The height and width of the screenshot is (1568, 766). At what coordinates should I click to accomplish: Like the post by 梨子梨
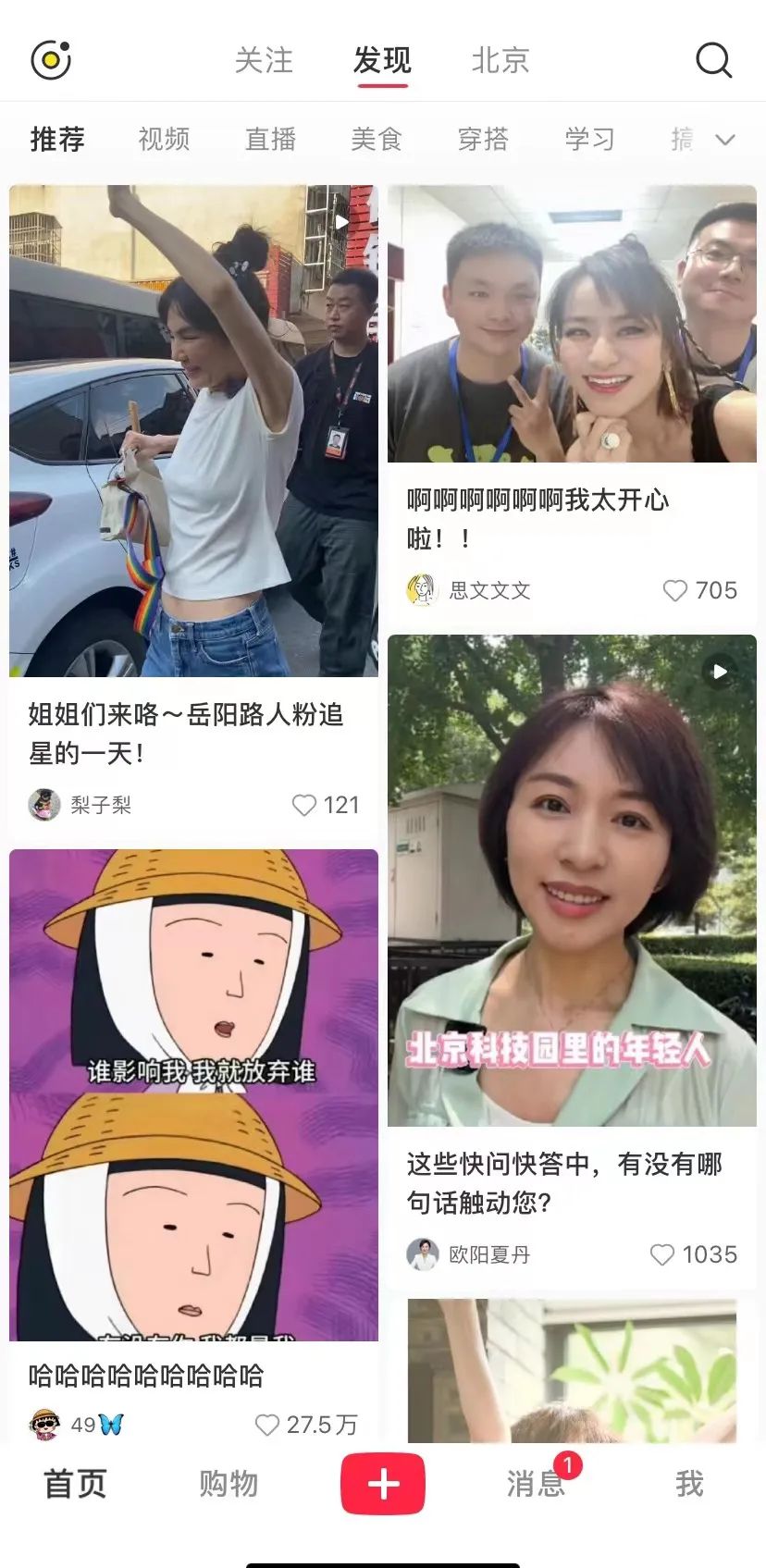point(304,805)
